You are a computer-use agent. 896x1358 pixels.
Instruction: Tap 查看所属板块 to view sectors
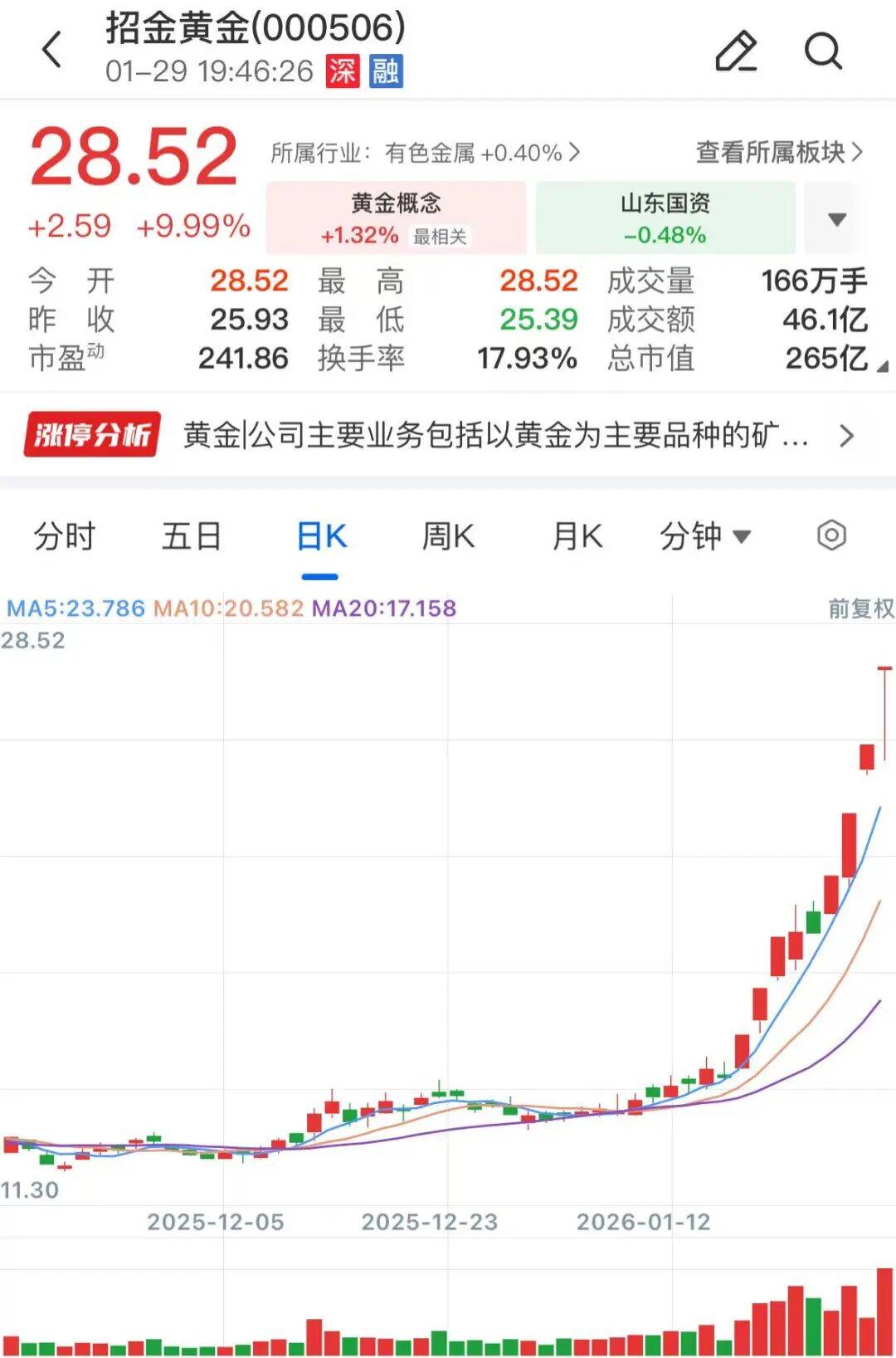tap(778, 152)
